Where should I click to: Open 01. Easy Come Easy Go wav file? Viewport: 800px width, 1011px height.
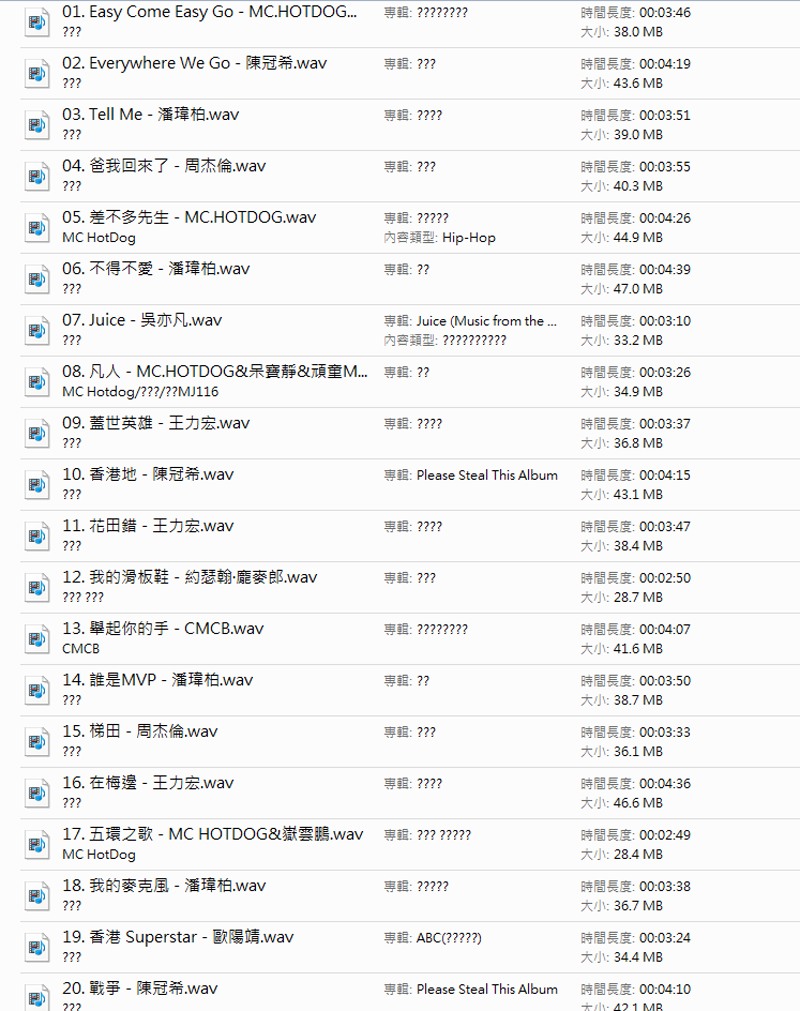[x=208, y=12]
